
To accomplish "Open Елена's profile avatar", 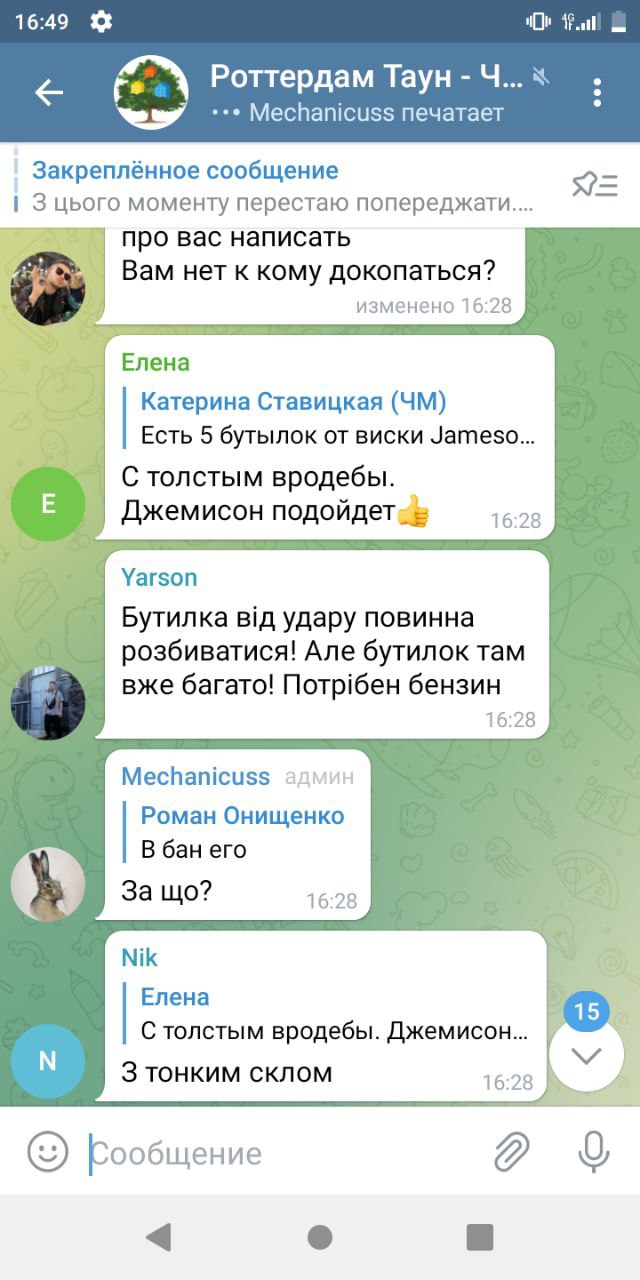I will click(48, 504).
